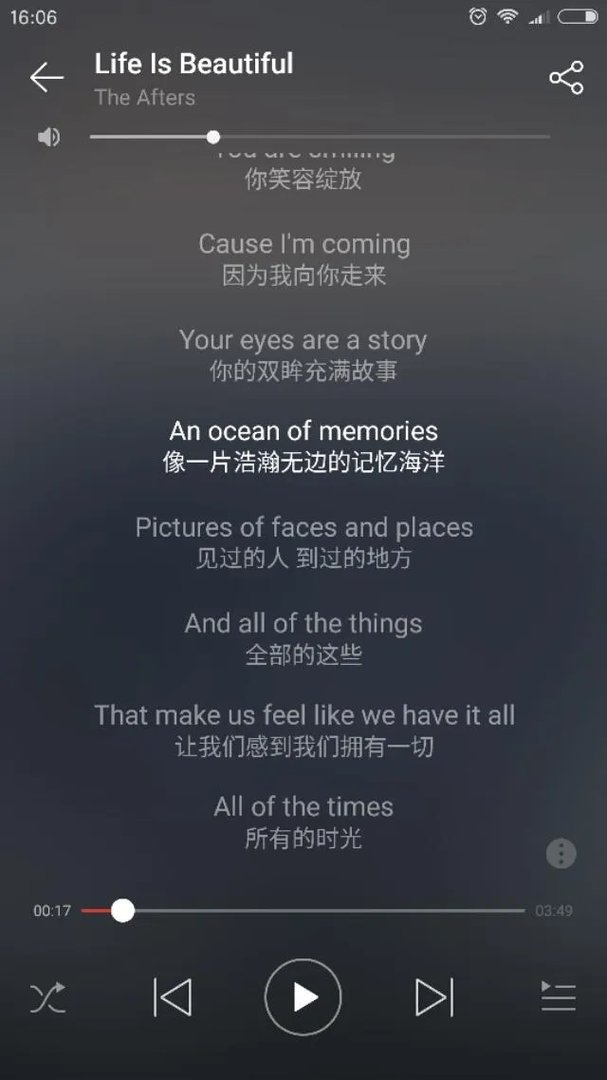Play the song

pyautogui.click(x=303, y=997)
